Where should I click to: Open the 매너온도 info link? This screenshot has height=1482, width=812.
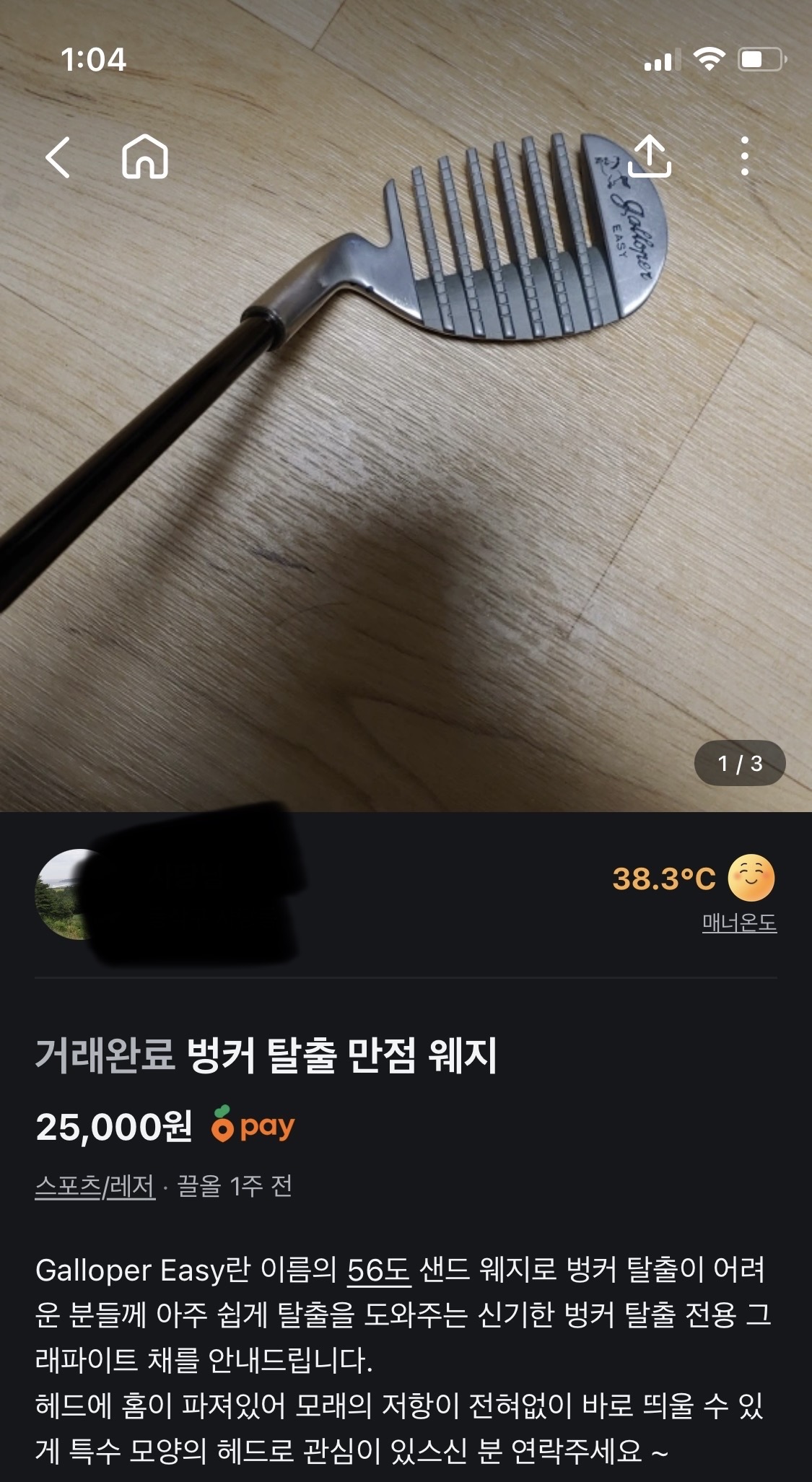(739, 923)
